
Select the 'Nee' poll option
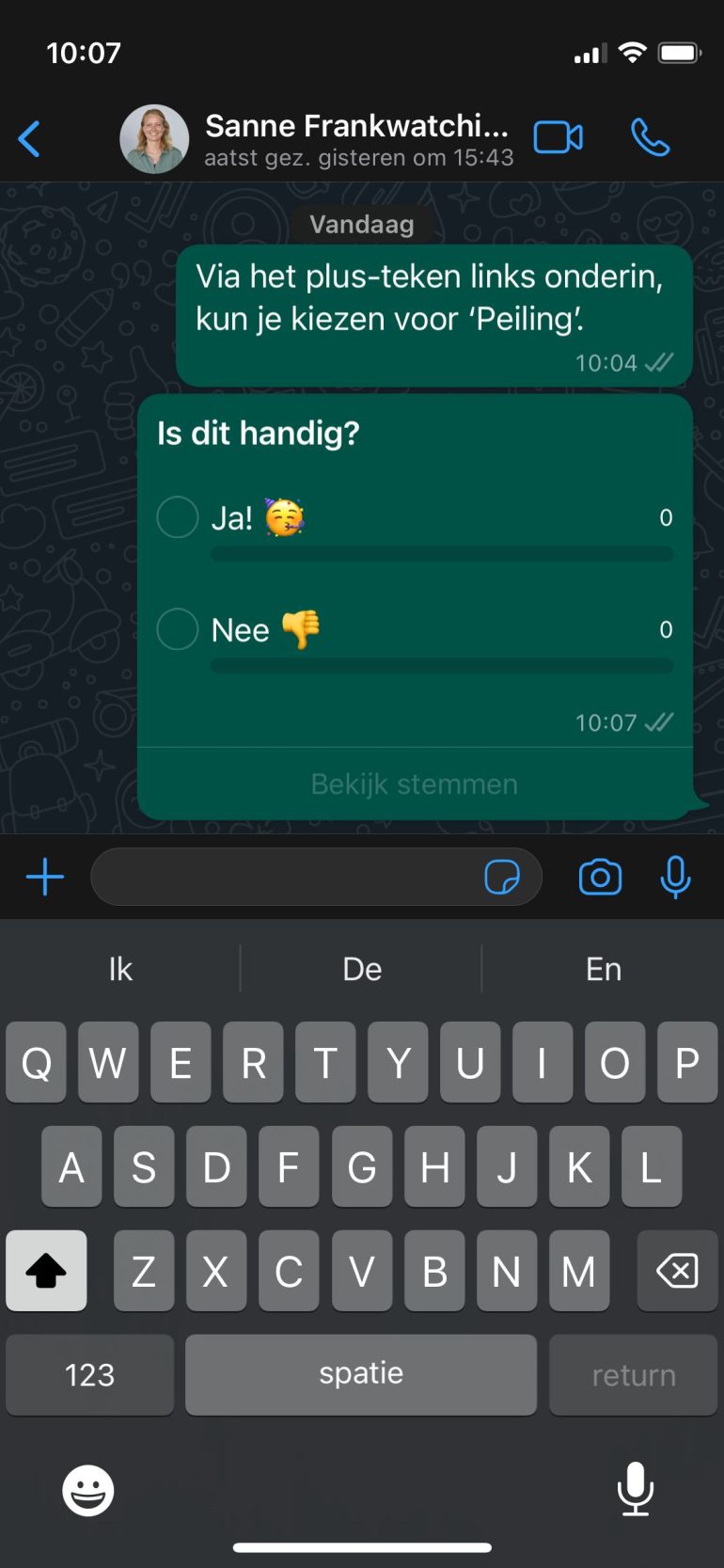[178, 629]
